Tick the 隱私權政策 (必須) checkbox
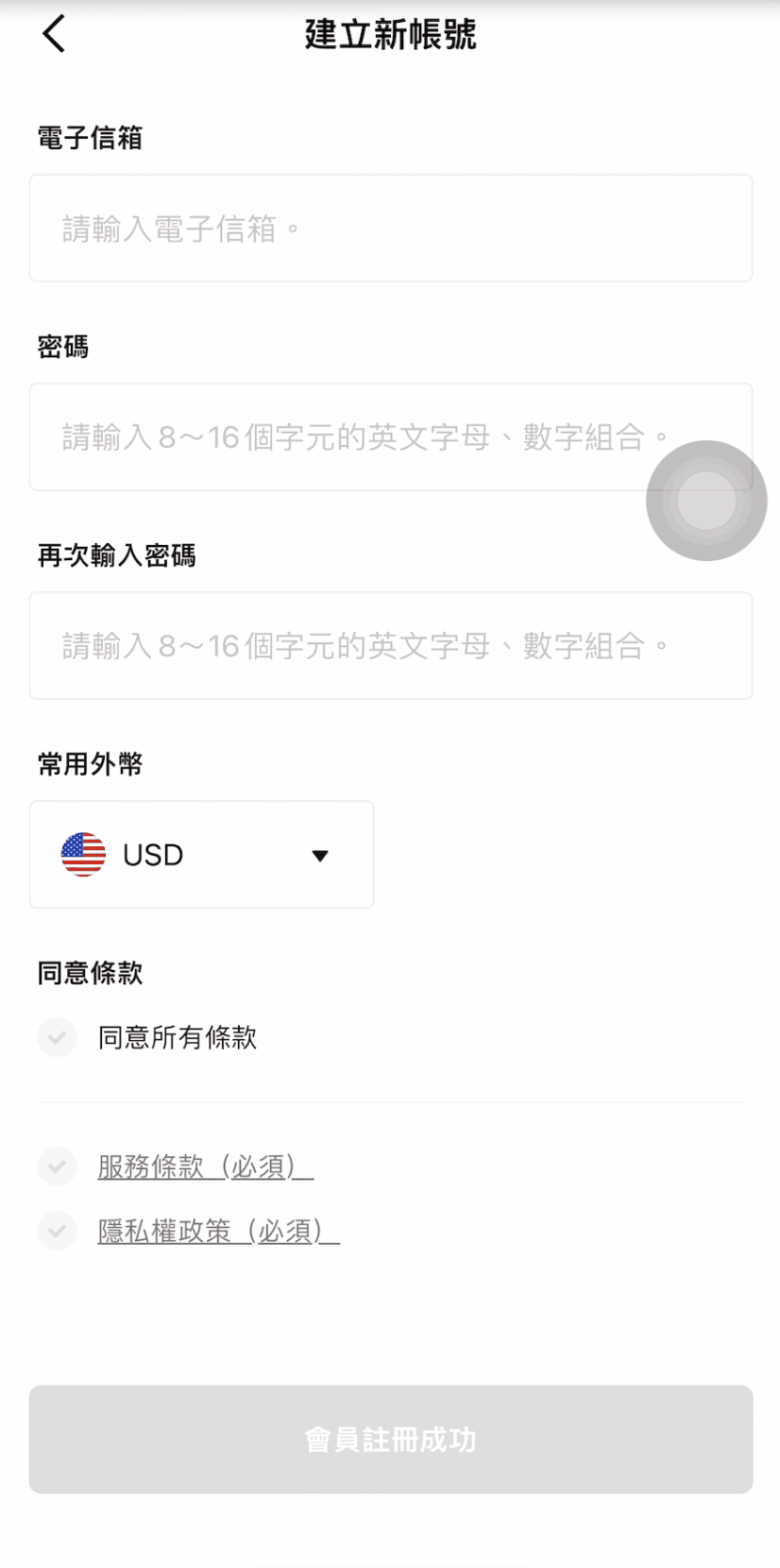 point(57,1231)
